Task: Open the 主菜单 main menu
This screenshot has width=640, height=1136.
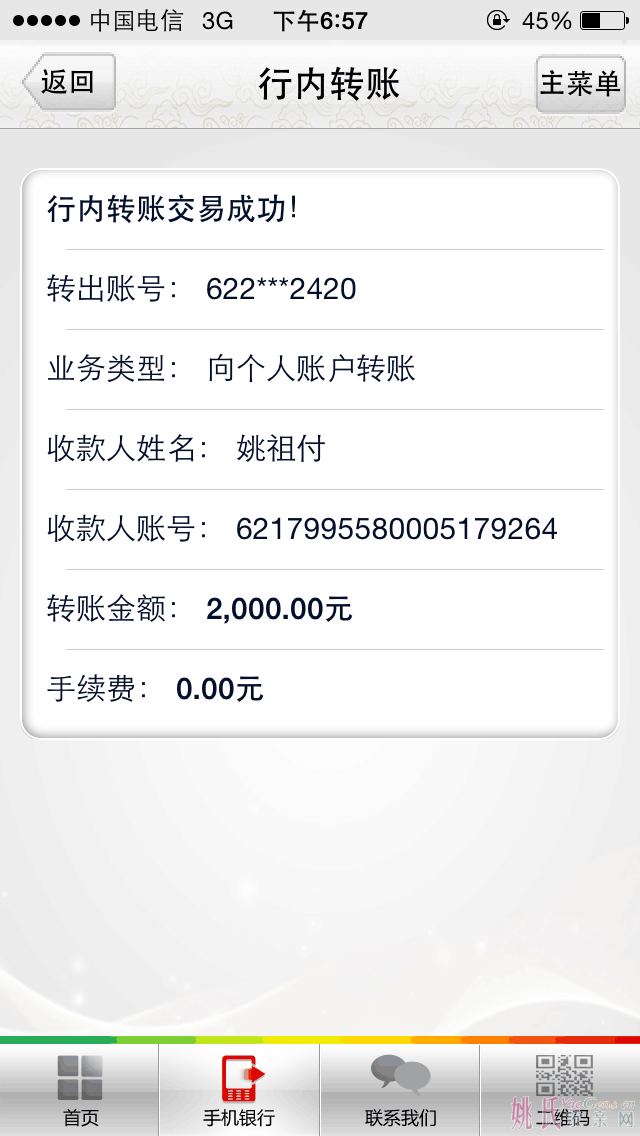Action: tap(580, 83)
